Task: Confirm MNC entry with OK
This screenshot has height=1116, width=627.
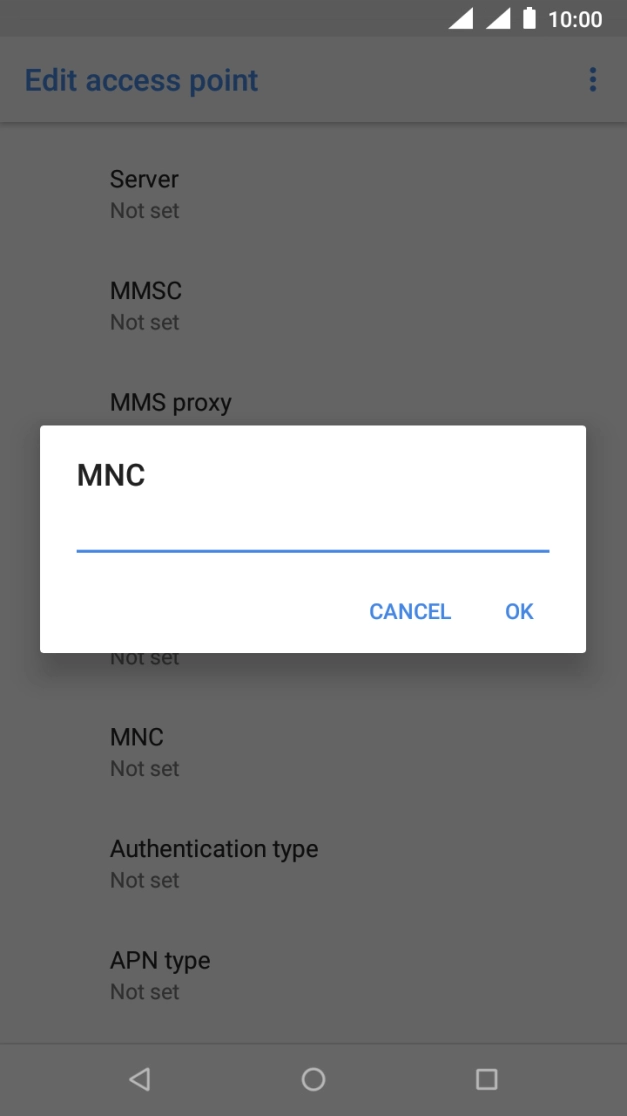Action: click(x=519, y=611)
